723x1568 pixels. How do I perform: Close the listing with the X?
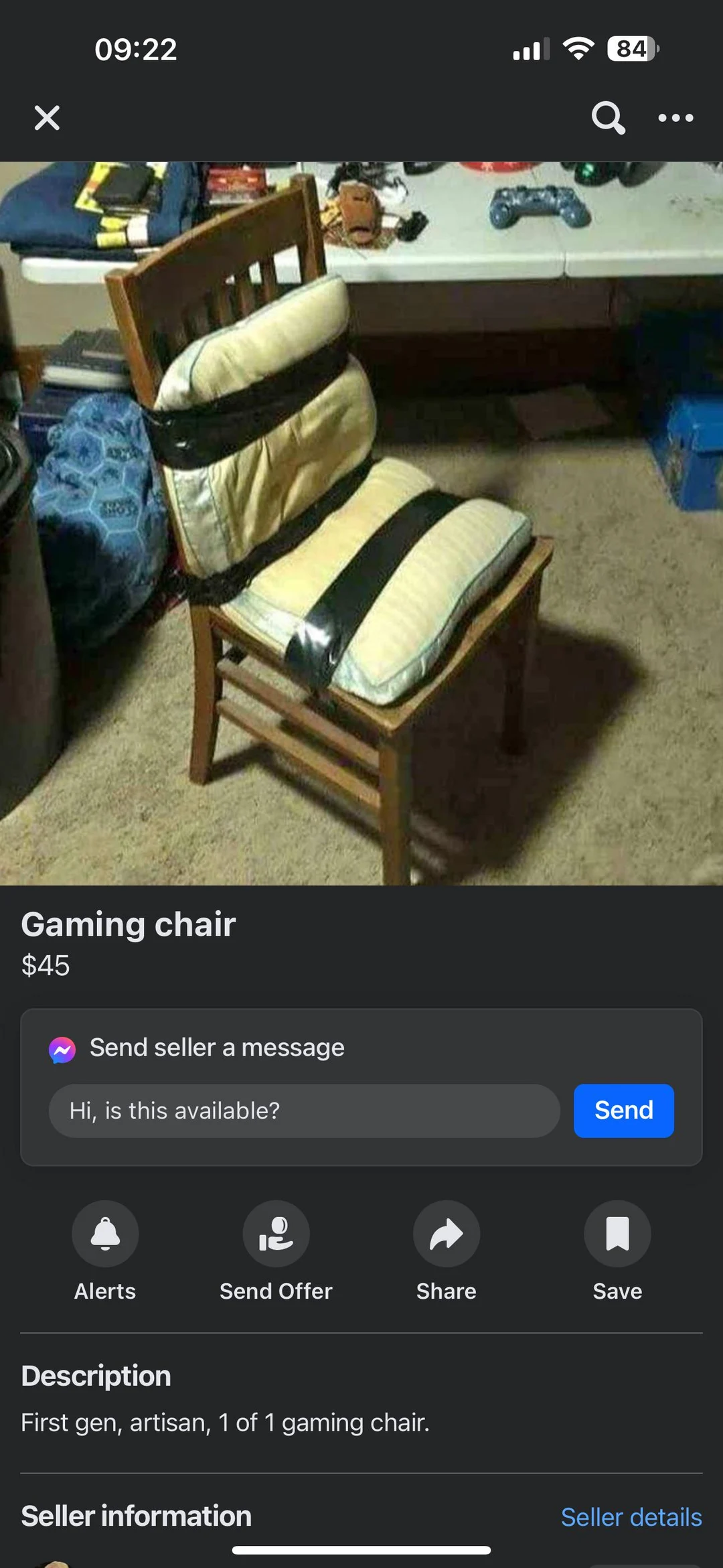tap(46, 118)
